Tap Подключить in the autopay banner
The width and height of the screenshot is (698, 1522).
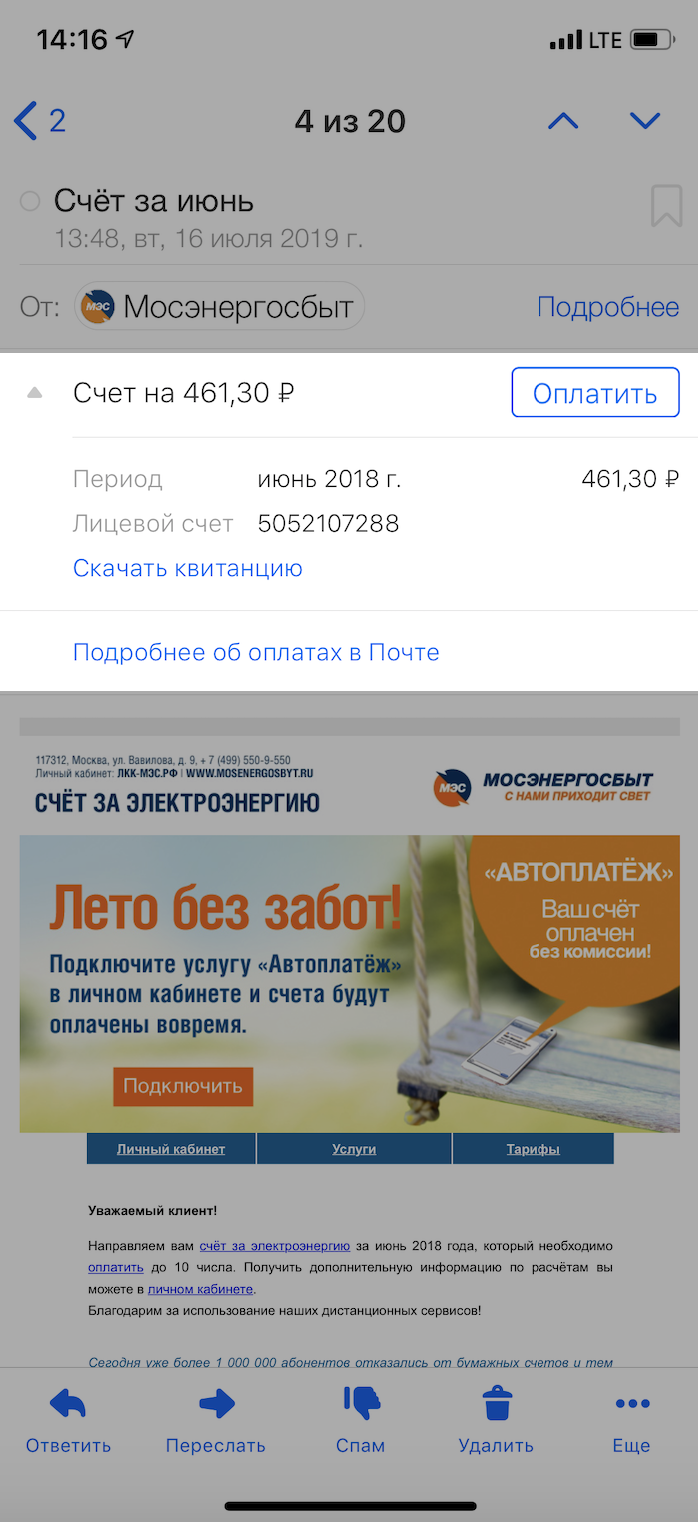pyautogui.click(x=183, y=1086)
